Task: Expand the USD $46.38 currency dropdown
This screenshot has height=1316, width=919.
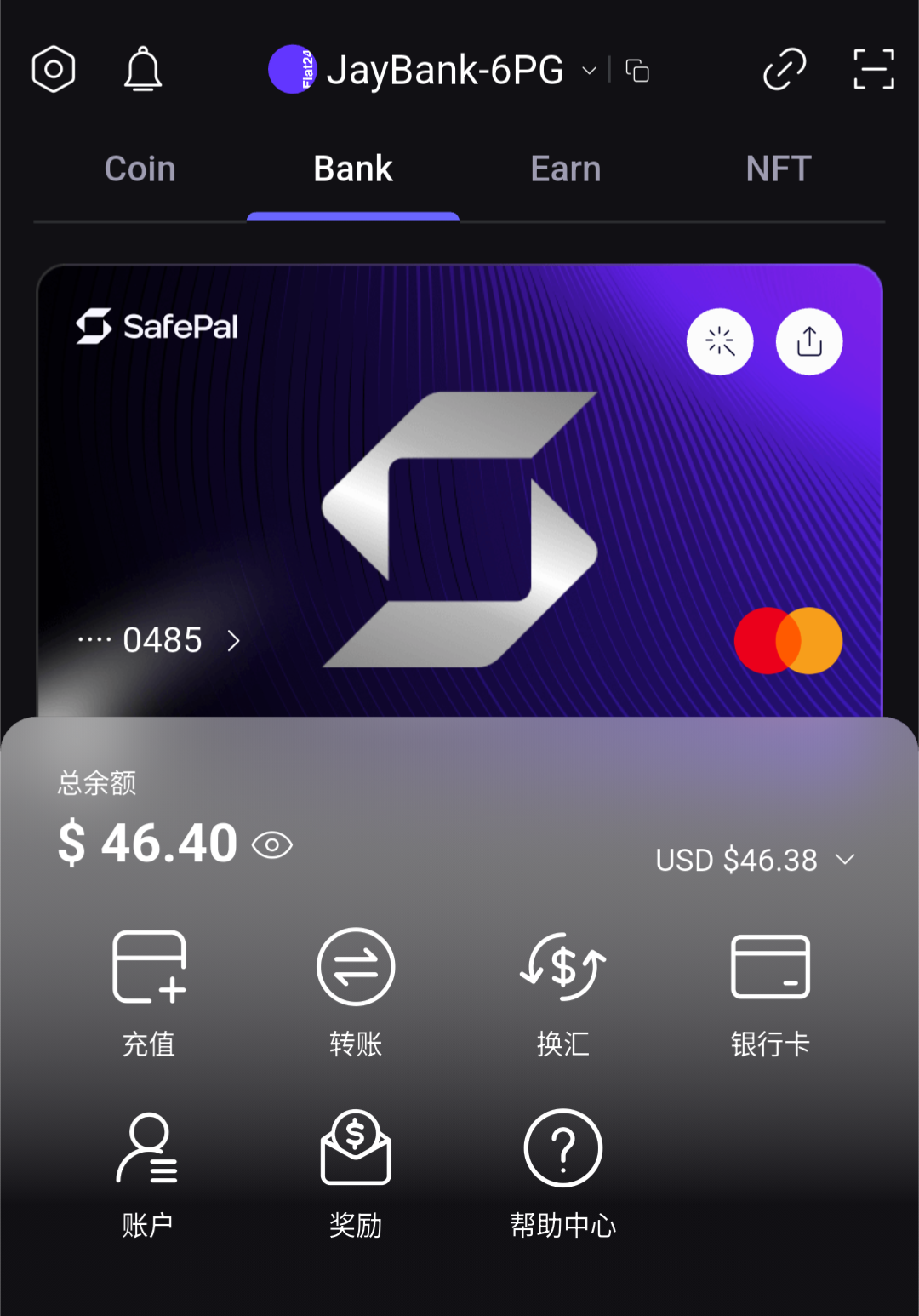Action: (x=756, y=860)
